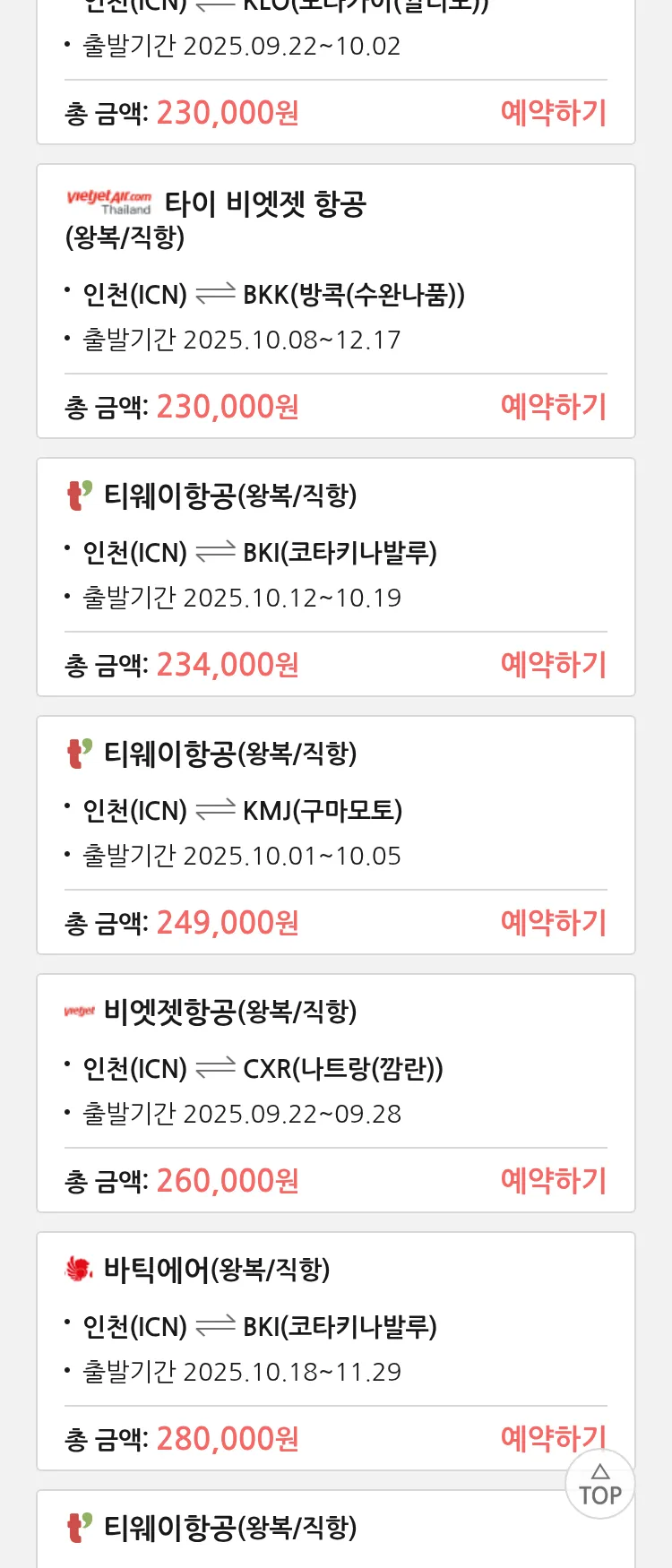Tap 예약하기 for Thai Vietjet Bangkok flight
Screen dimensions: 672x1568
(553, 407)
